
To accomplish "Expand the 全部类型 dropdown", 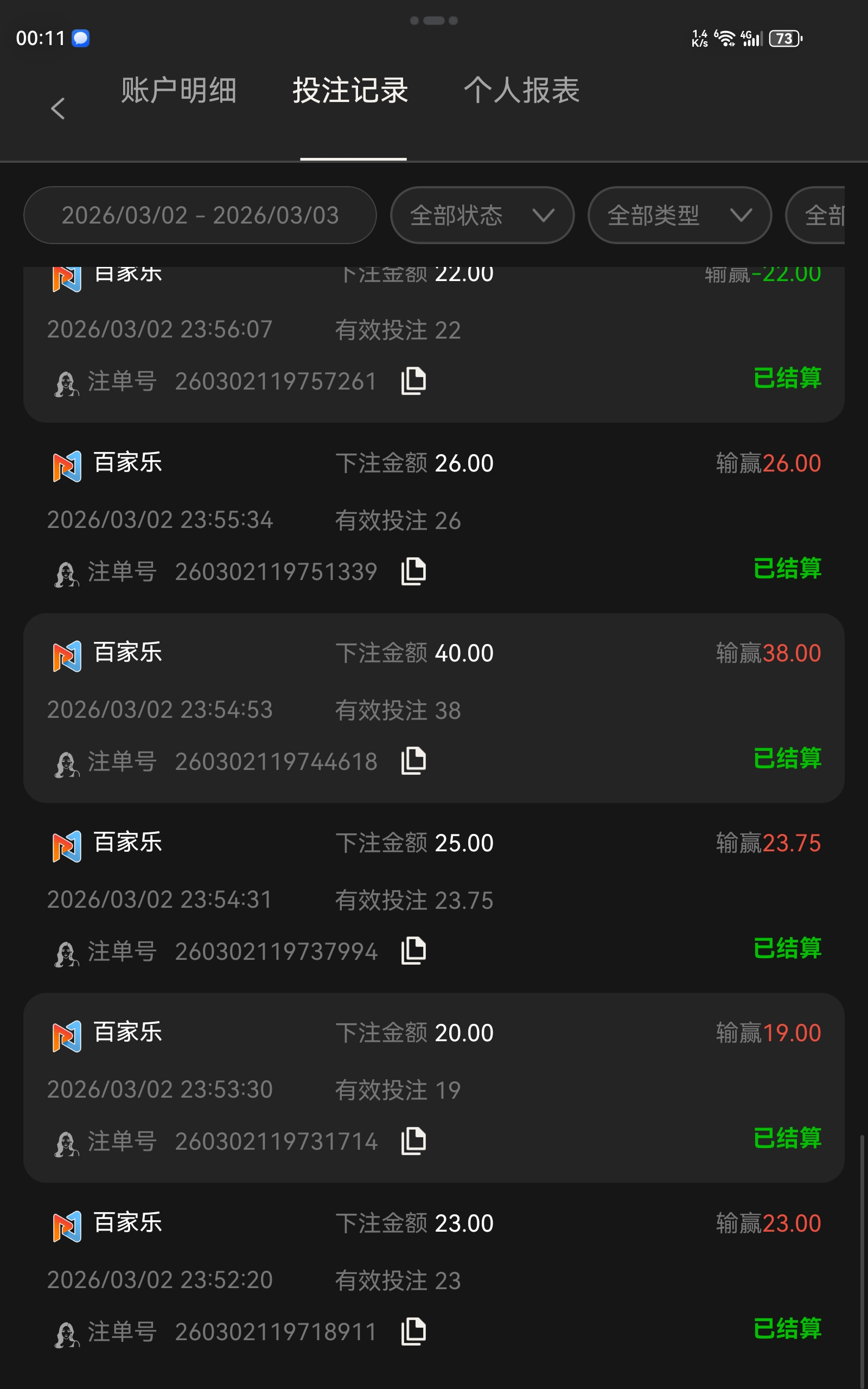I will pos(679,215).
